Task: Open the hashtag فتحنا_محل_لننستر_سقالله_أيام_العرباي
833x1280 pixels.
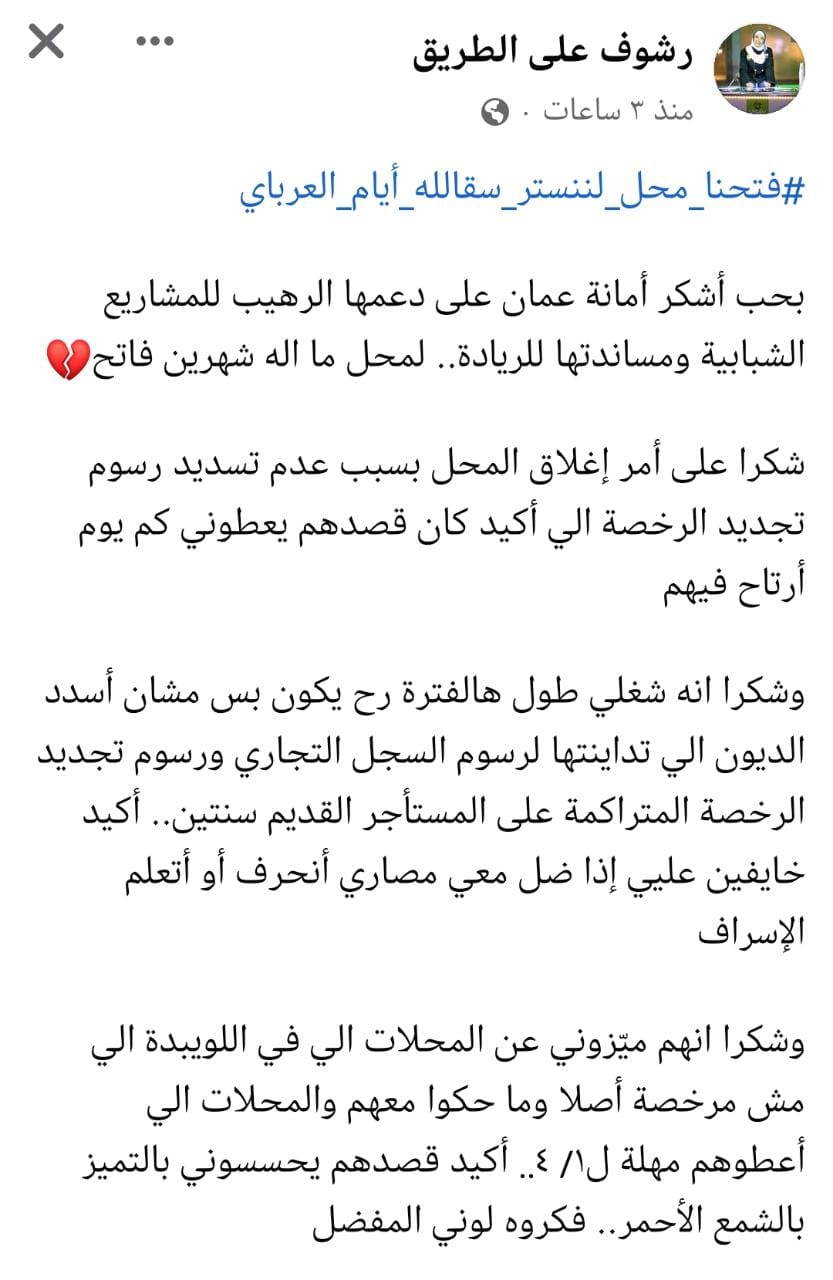Action: coord(521,190)
